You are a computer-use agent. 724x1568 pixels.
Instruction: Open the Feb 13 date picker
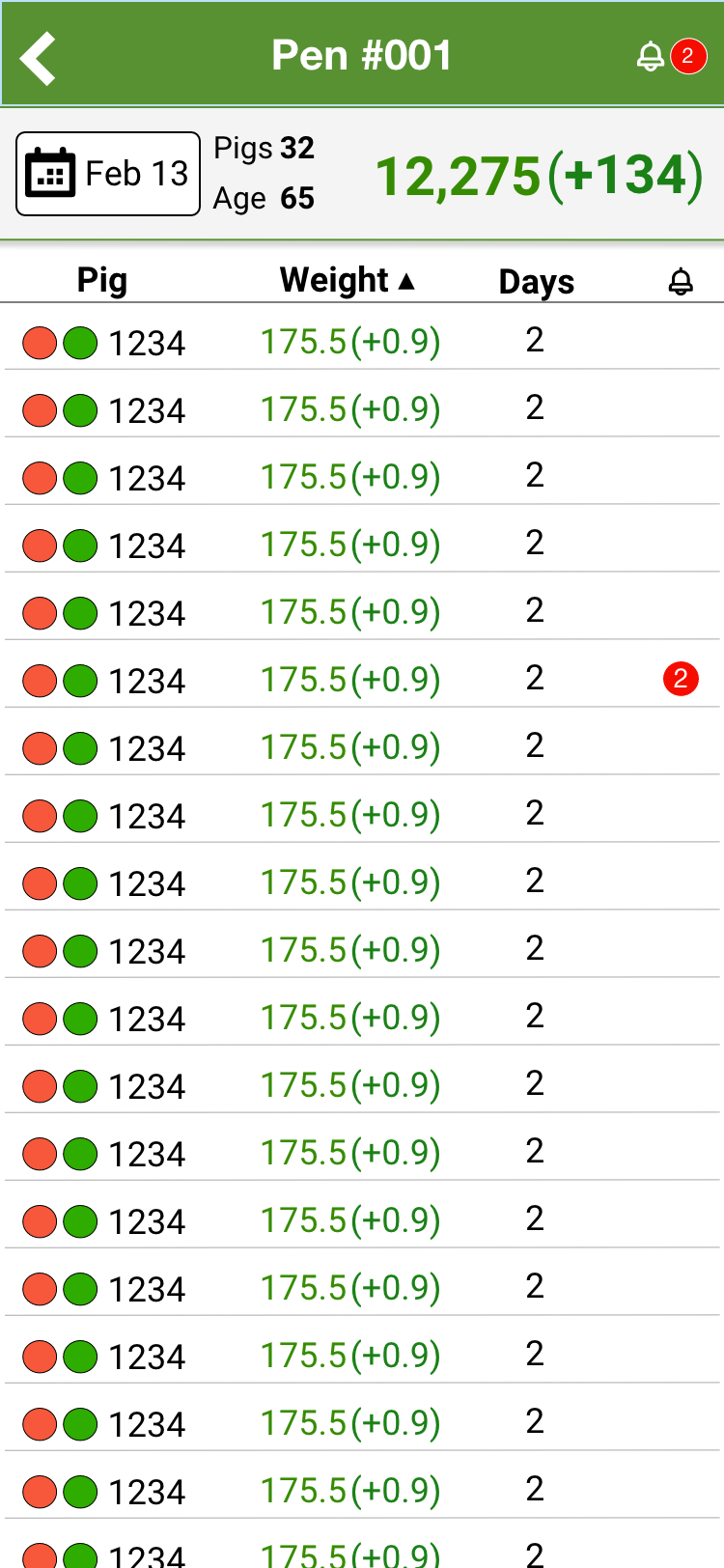click(x=108, y=174)
